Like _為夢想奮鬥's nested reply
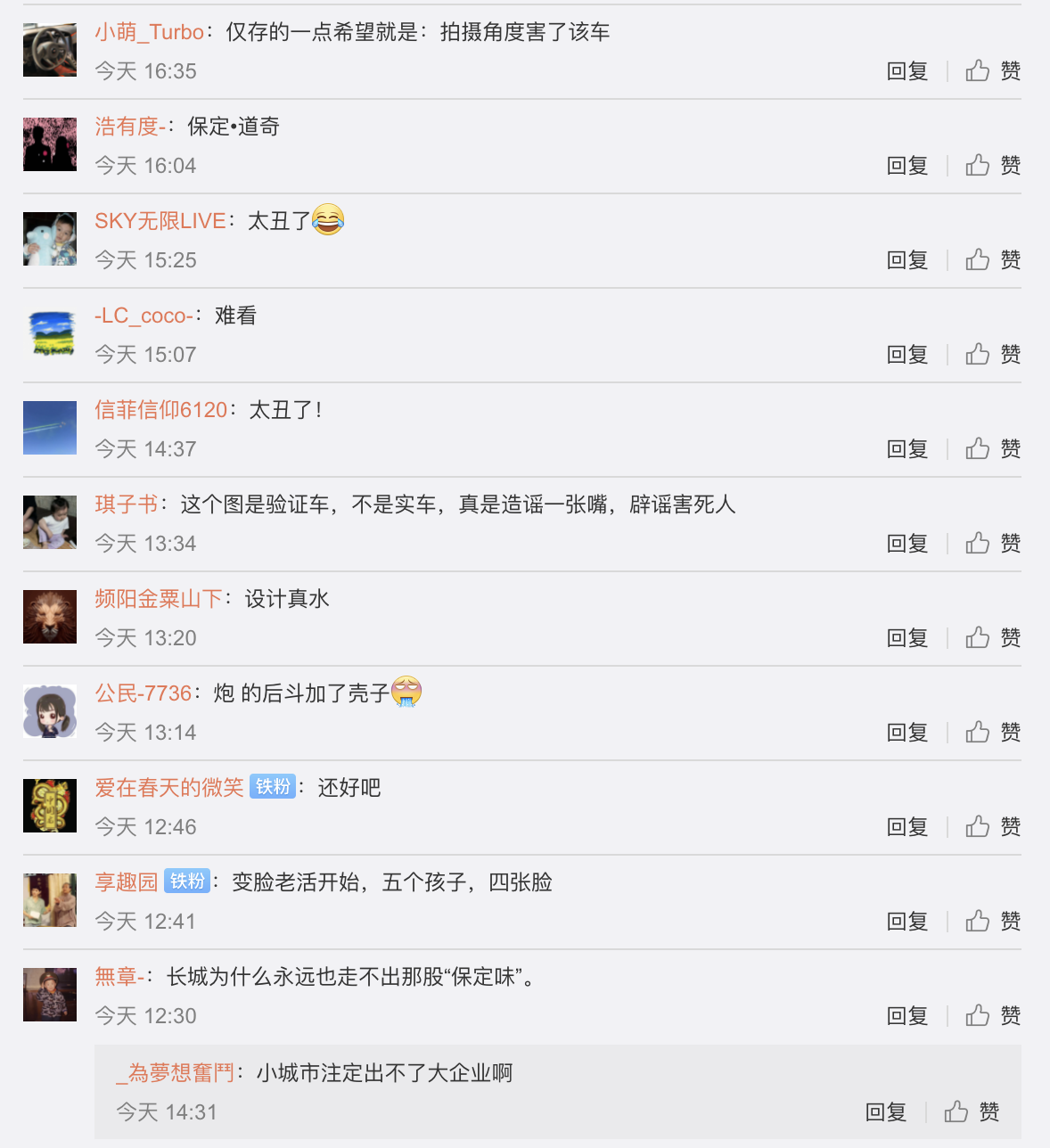The image size is (1050, 1148). pos(972,1112)
